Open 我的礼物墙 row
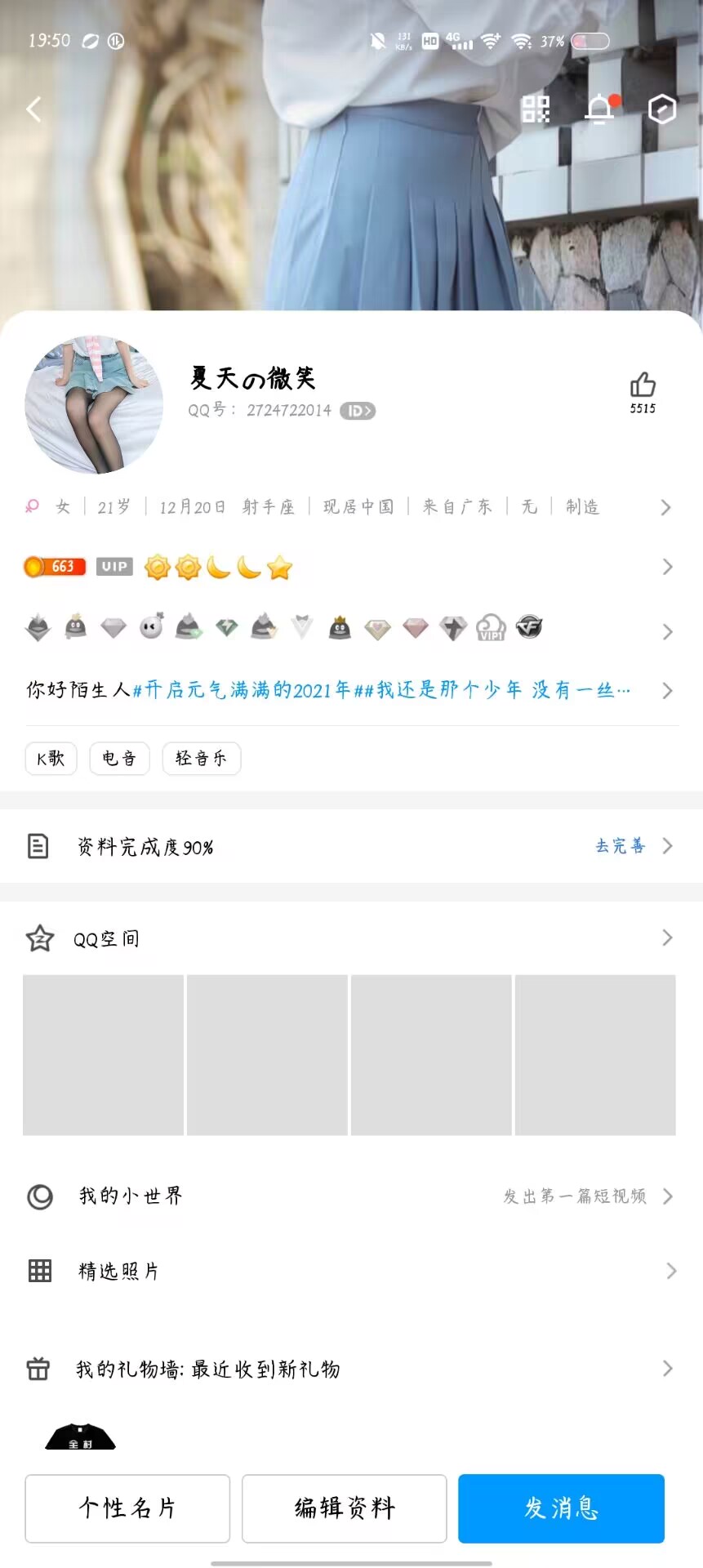703x1568 pixels. click(x=351, y=1369)
